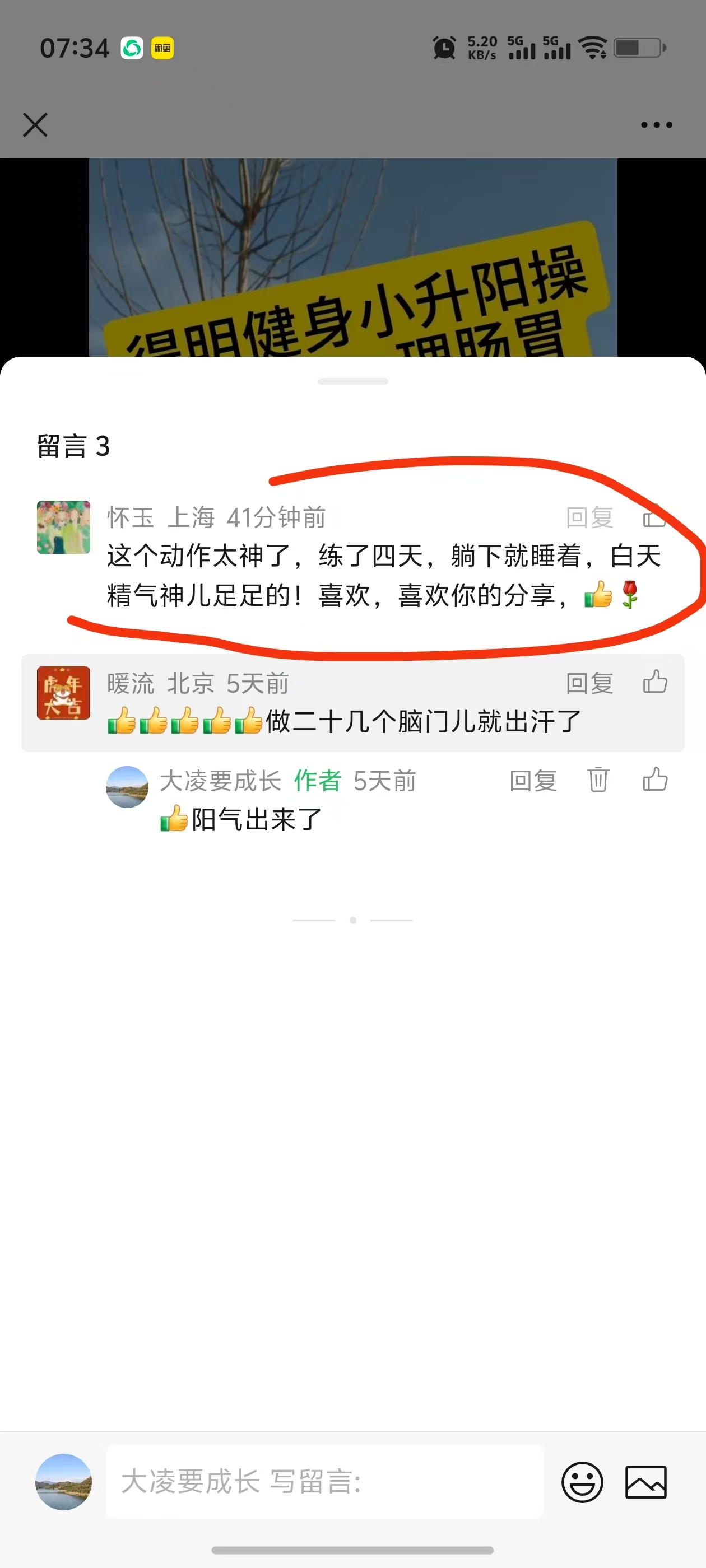Screen dimensions: 706x1568
Task: Like the comment from 暖流
Action: pos(655,682)
